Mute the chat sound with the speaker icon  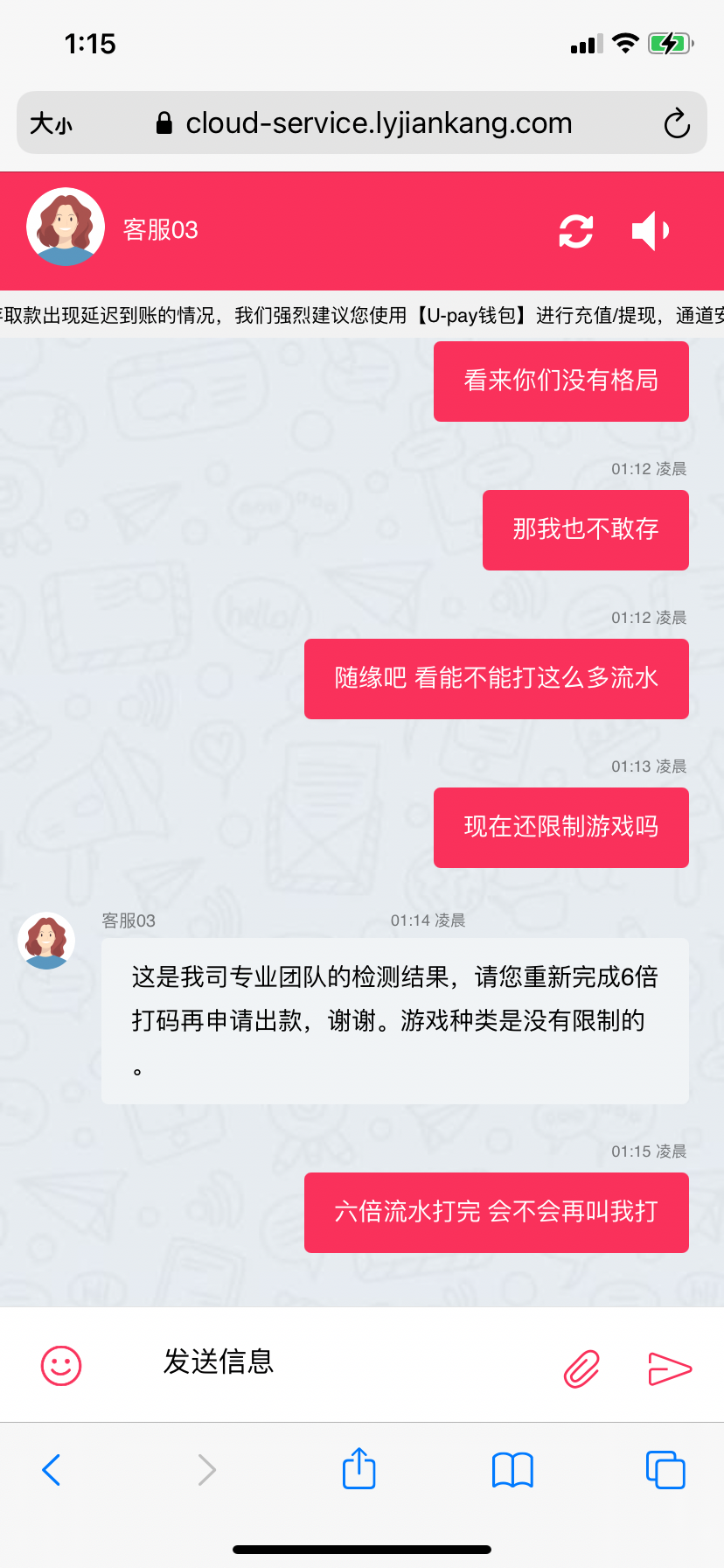[651, 231]
